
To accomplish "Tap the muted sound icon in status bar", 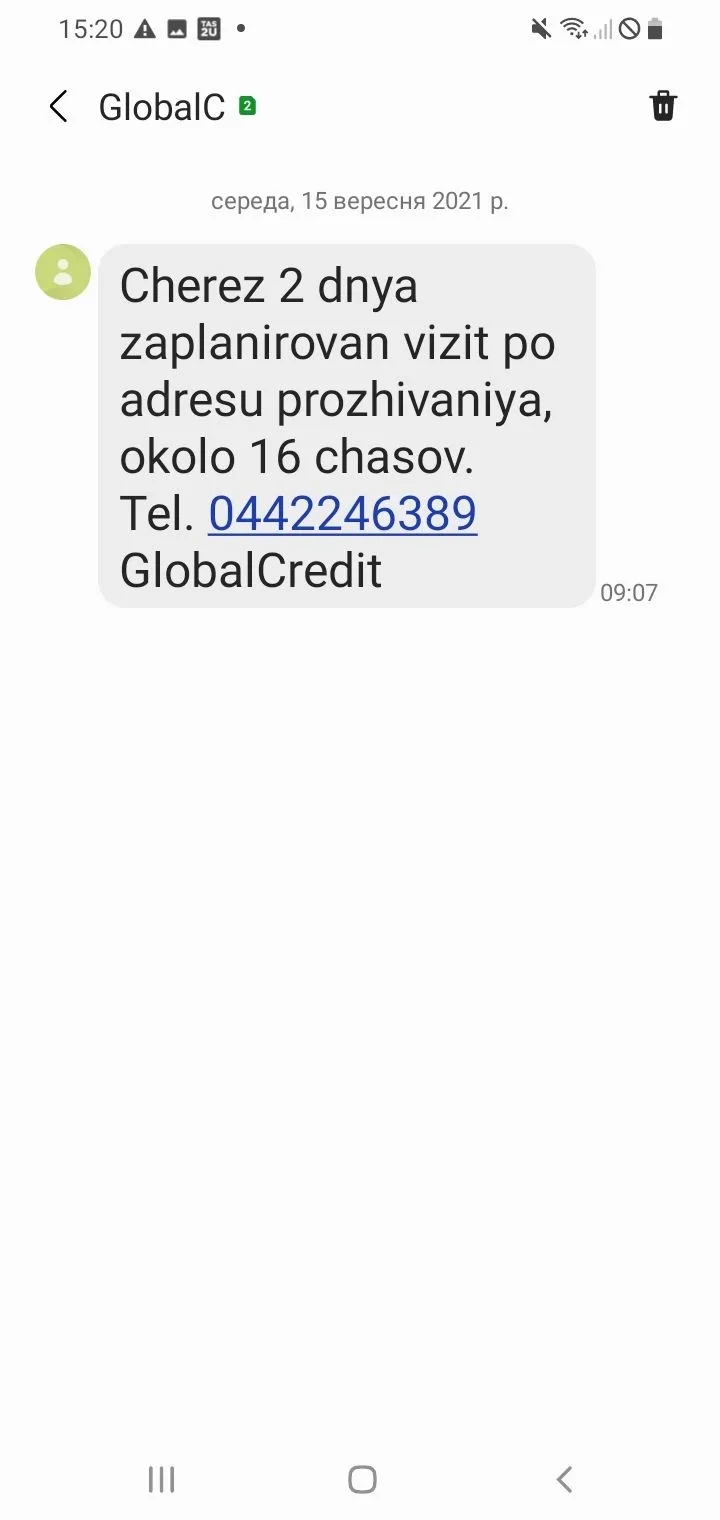I will [x=539, y=29].
